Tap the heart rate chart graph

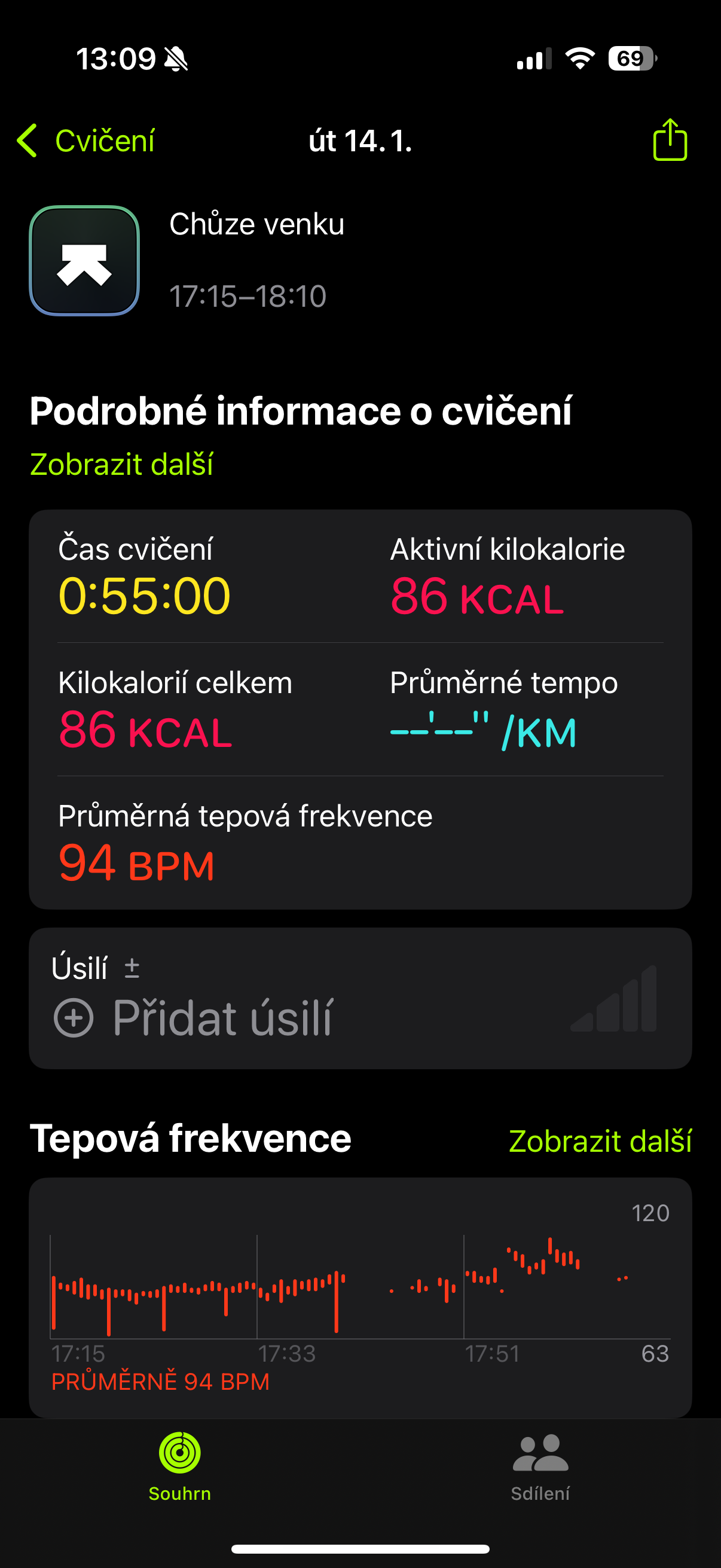pos(360,1291)
